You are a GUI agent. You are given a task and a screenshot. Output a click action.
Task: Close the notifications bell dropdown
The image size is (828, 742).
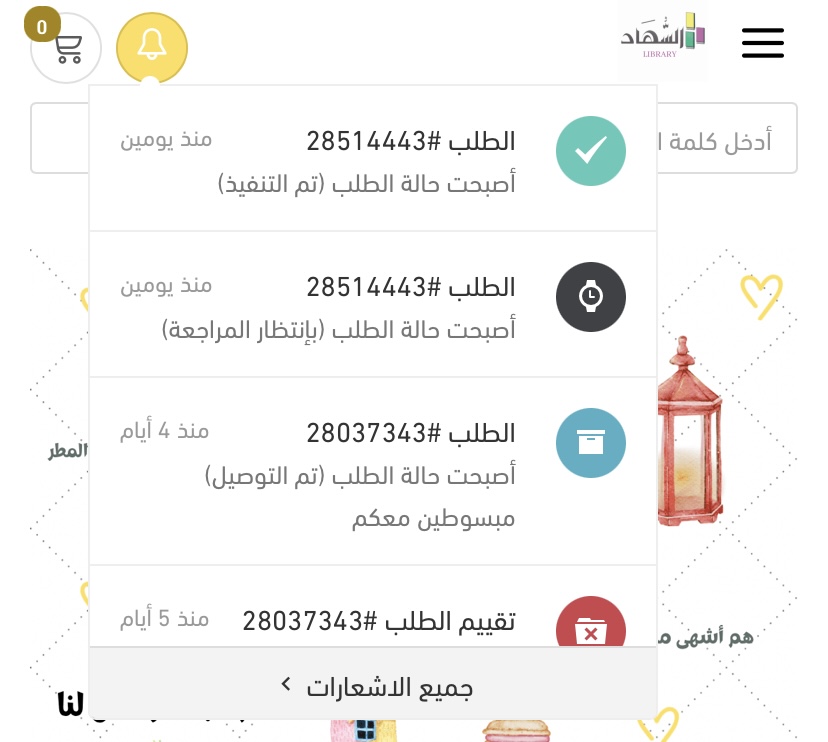click(x=152, y=46)
